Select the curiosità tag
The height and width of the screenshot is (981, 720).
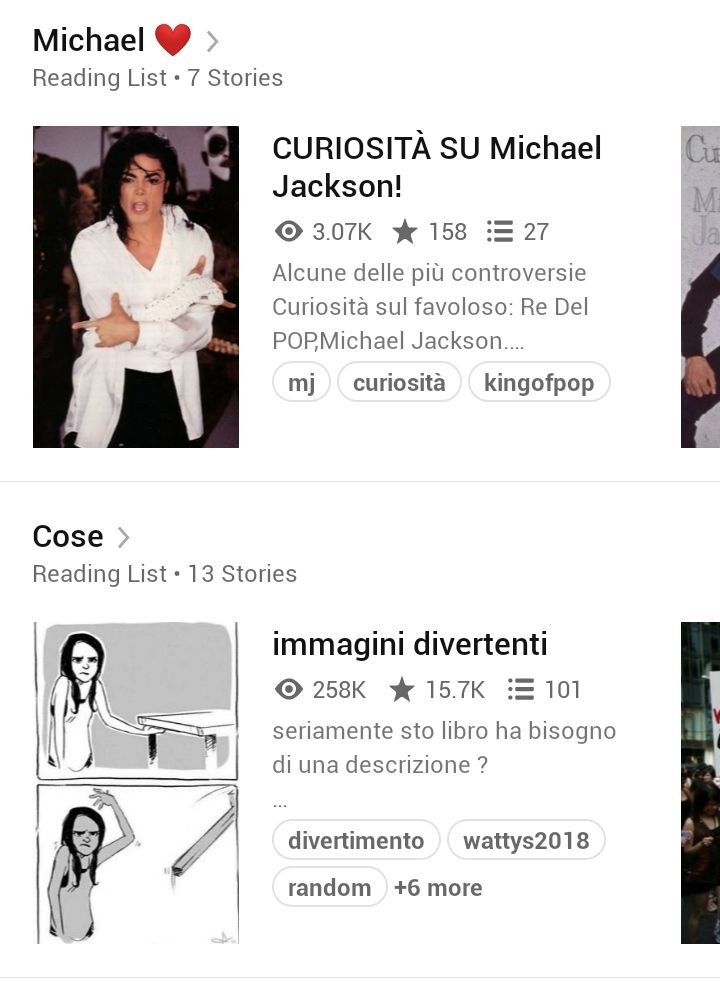[399, 382]
